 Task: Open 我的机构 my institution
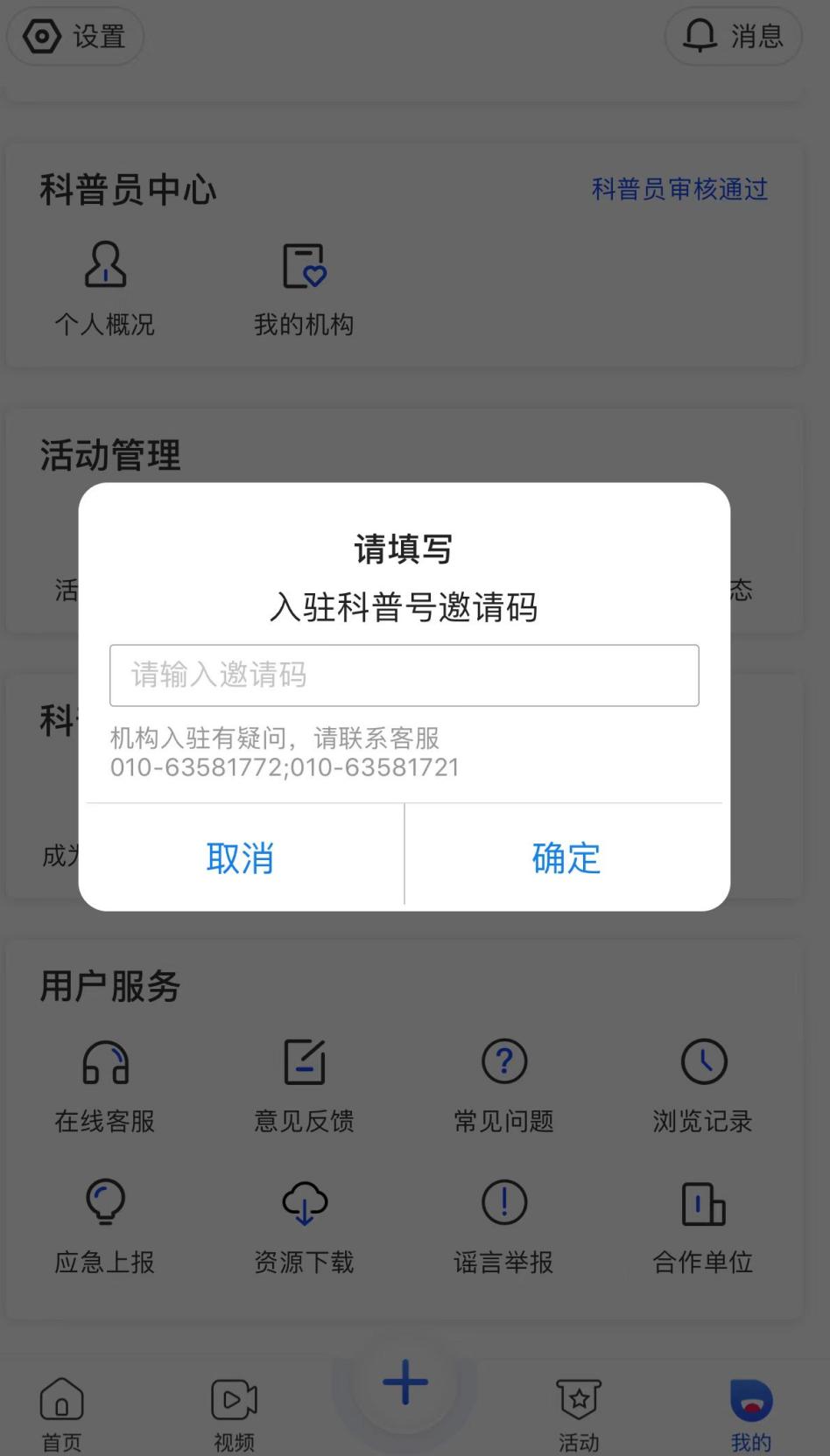pos(304,289)
